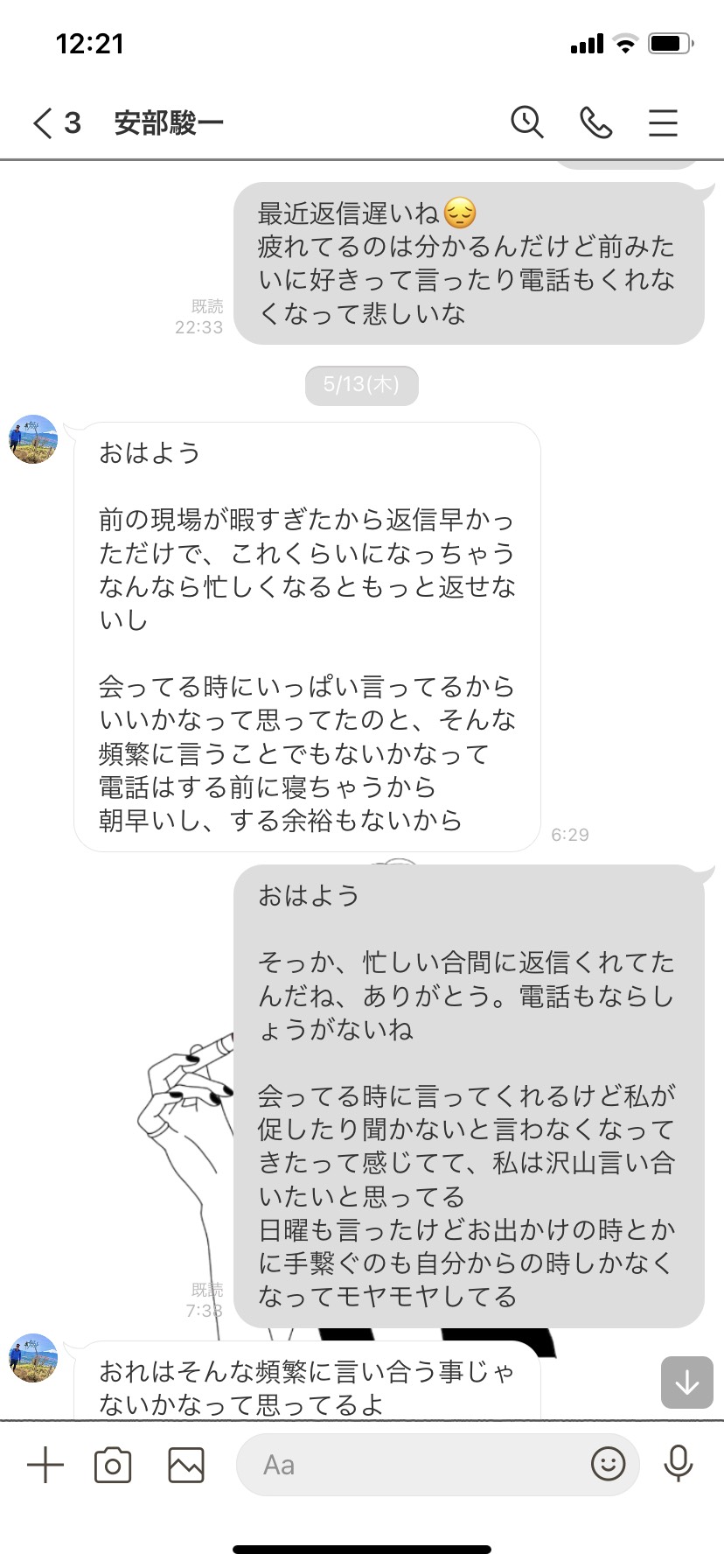Open the photo gallery picker
The width and height of the screenshot is (724, 1568).
click(186, 1465)
